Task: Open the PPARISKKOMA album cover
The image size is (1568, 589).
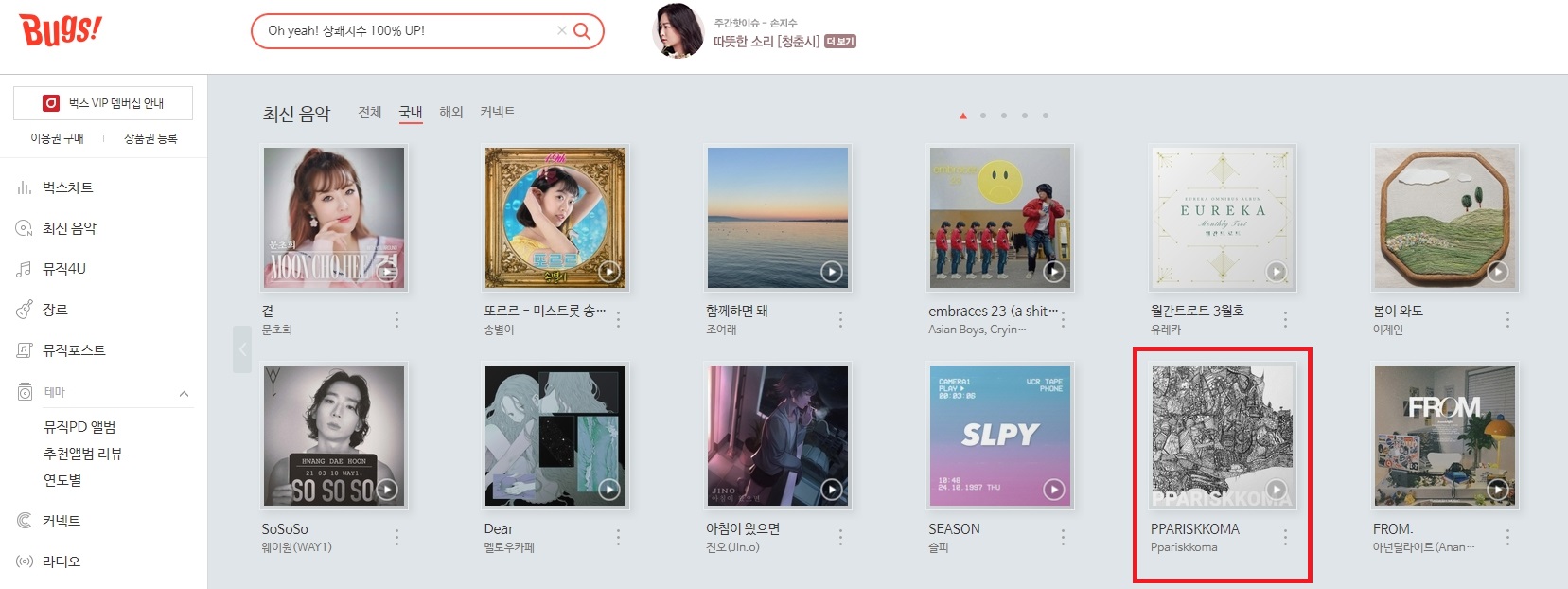Action: pos(1222,436)
